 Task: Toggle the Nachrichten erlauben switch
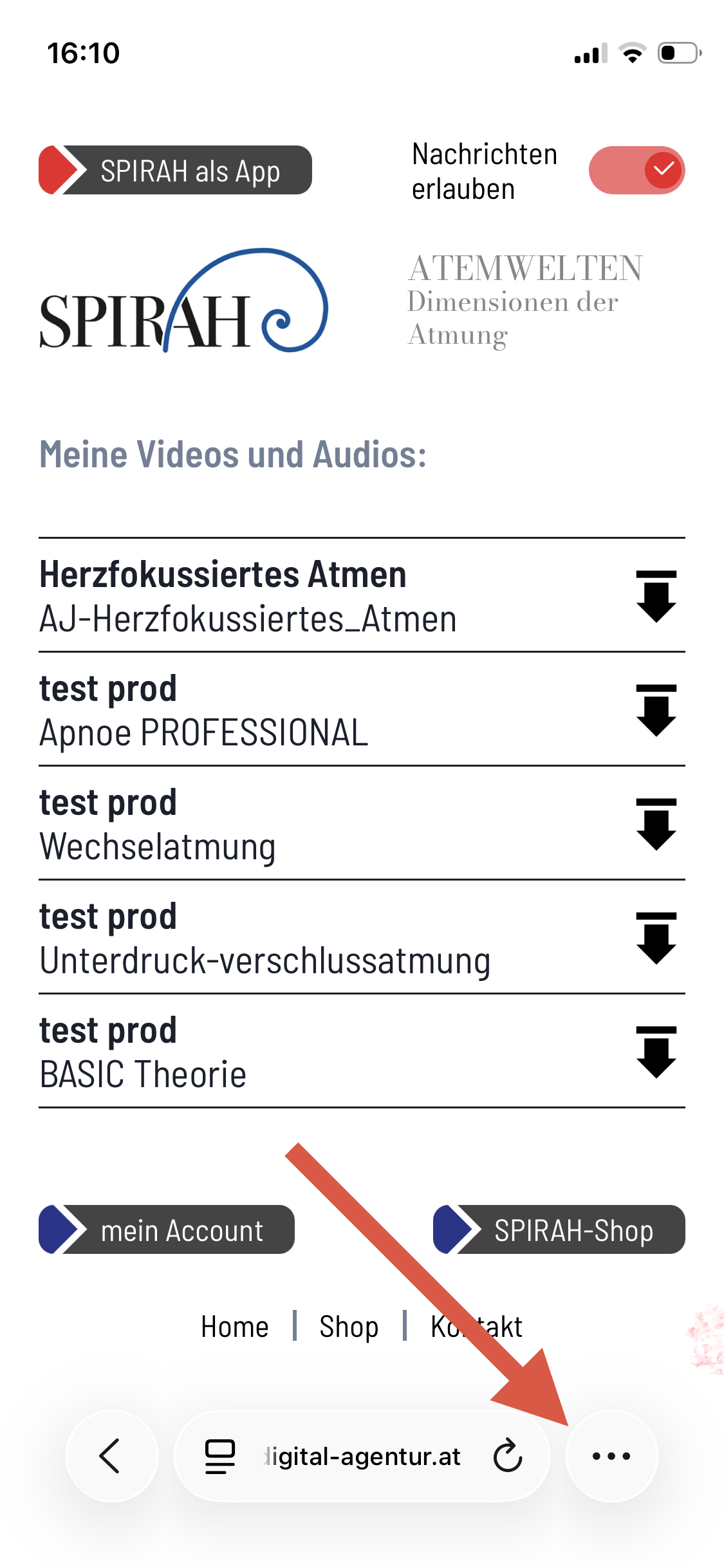pos(636,171)
